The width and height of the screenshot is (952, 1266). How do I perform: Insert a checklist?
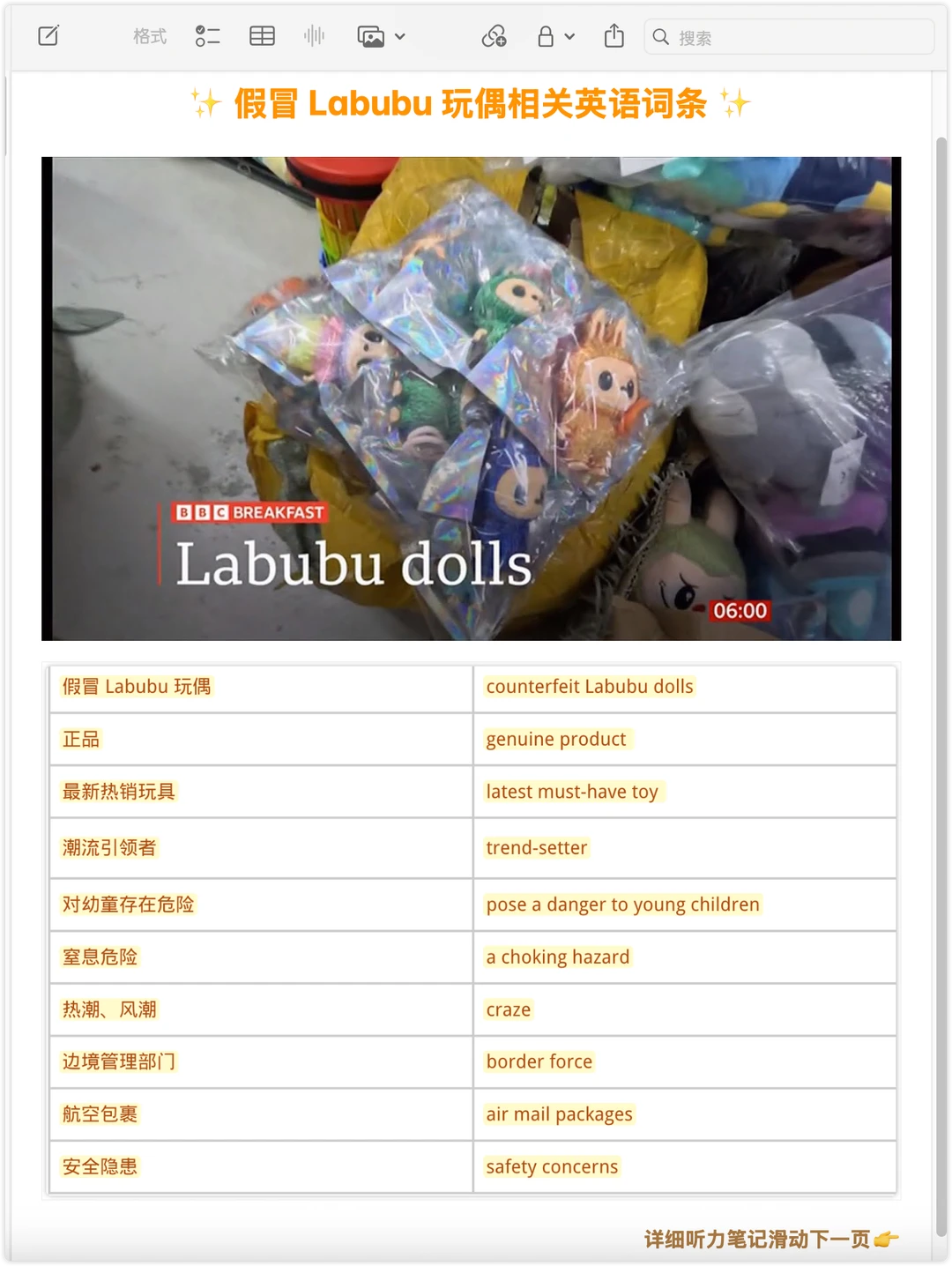click(208, 36)
